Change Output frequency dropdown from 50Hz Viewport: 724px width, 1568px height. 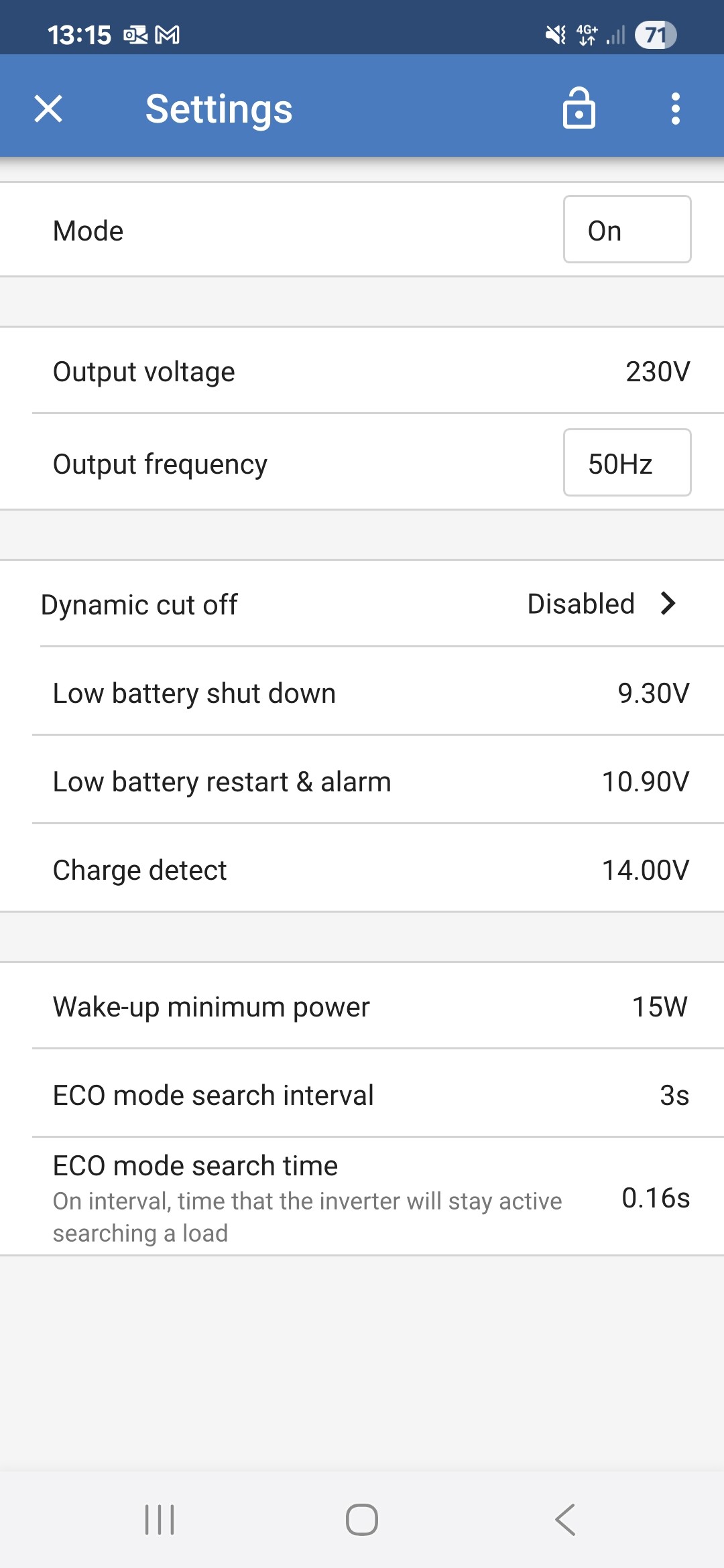627,463
